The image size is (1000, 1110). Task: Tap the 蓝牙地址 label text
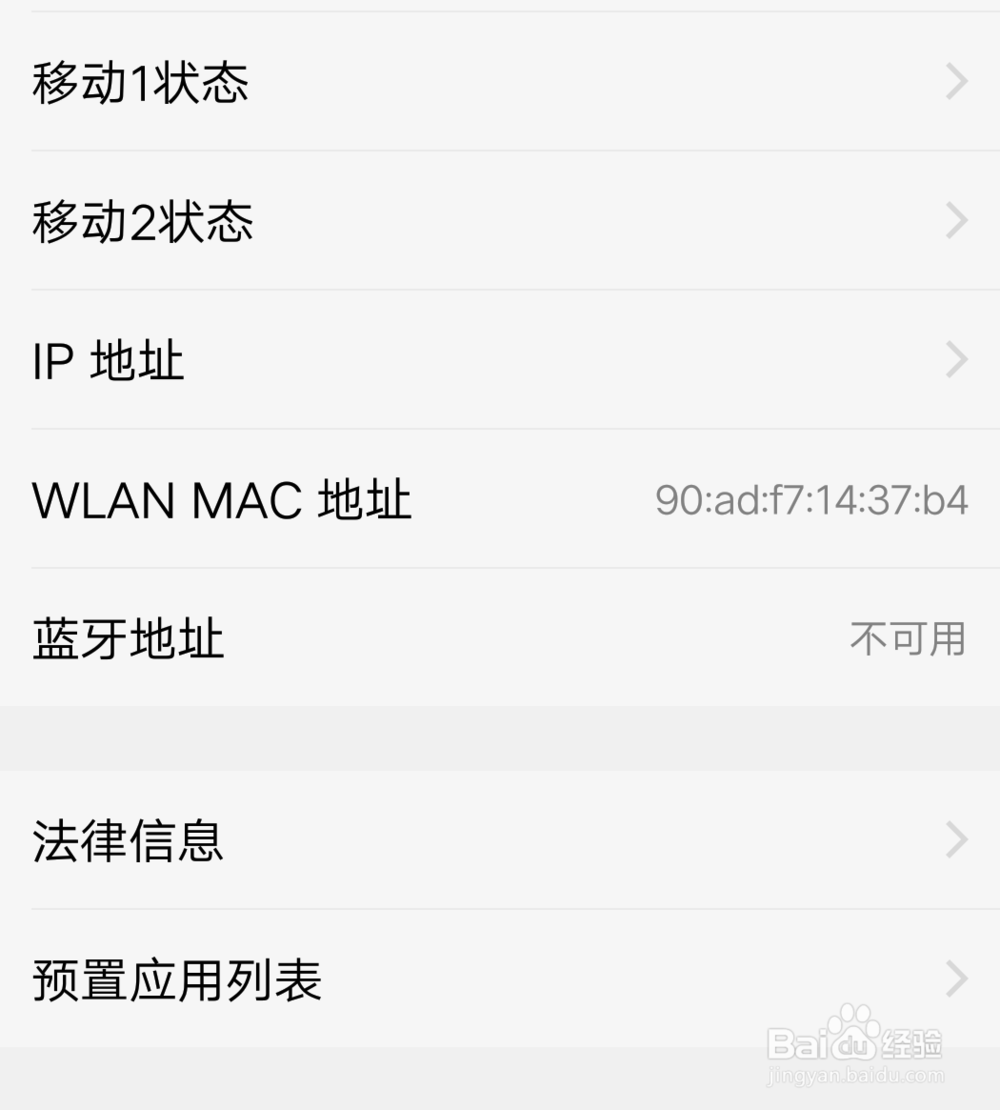click(x=129, y=637)
